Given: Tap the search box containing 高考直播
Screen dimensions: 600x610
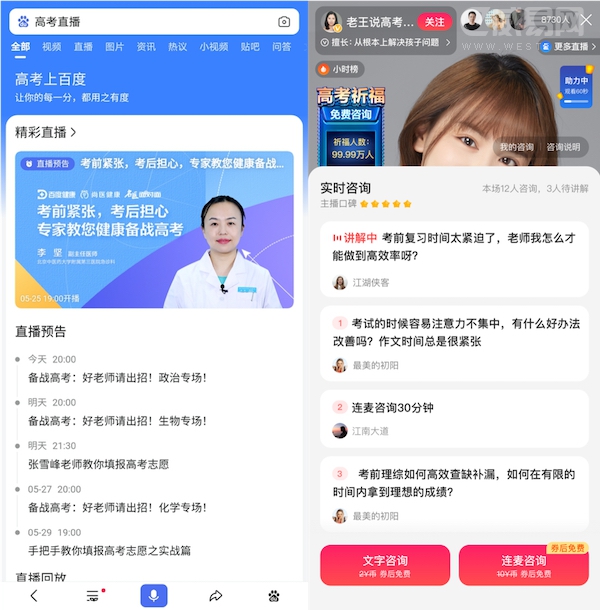Looking at the screenshot, I should point(150,21).
